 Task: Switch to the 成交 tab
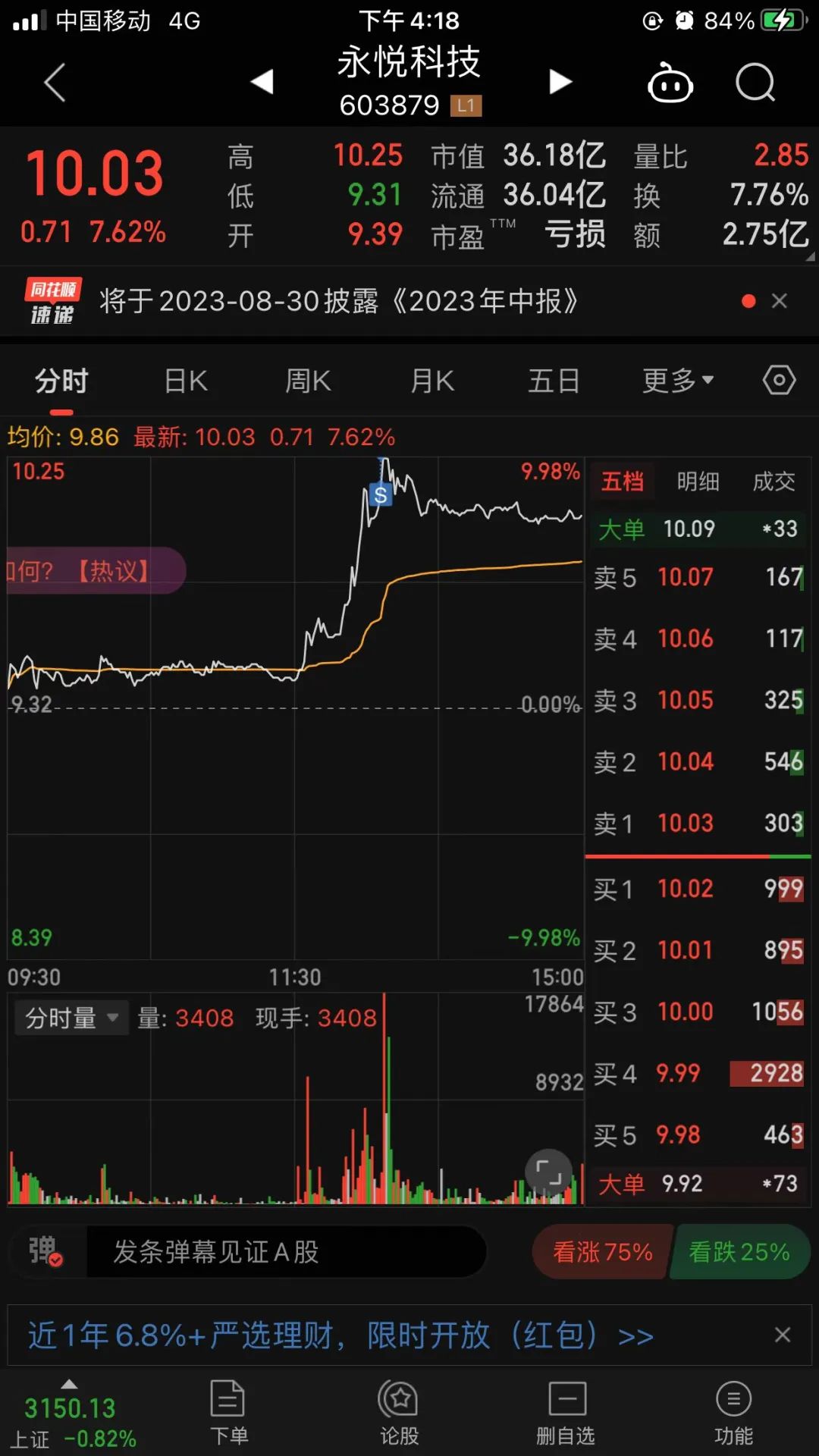pos(773,482)
